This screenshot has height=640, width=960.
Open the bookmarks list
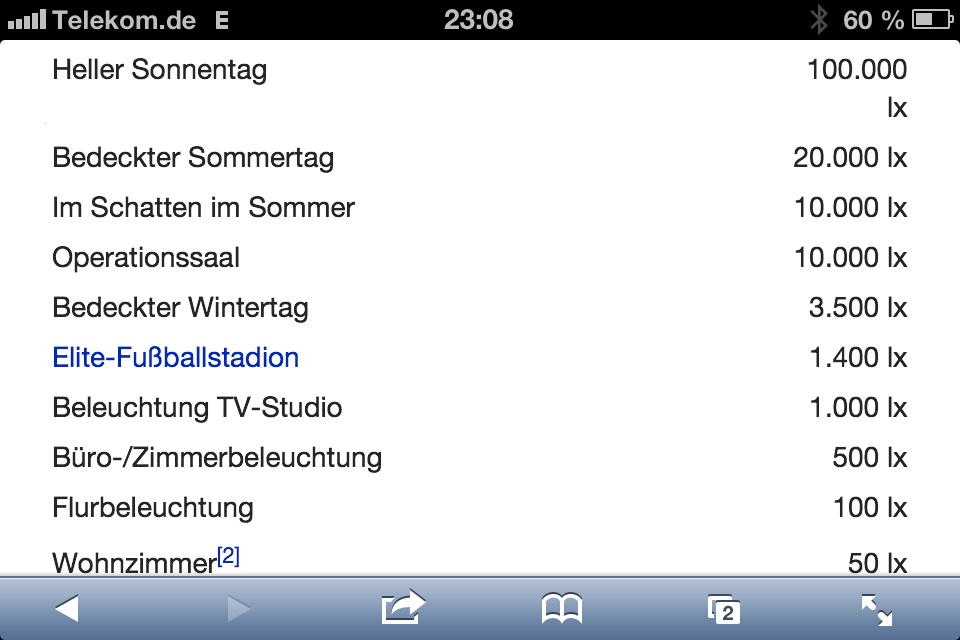tap(562, 608)
